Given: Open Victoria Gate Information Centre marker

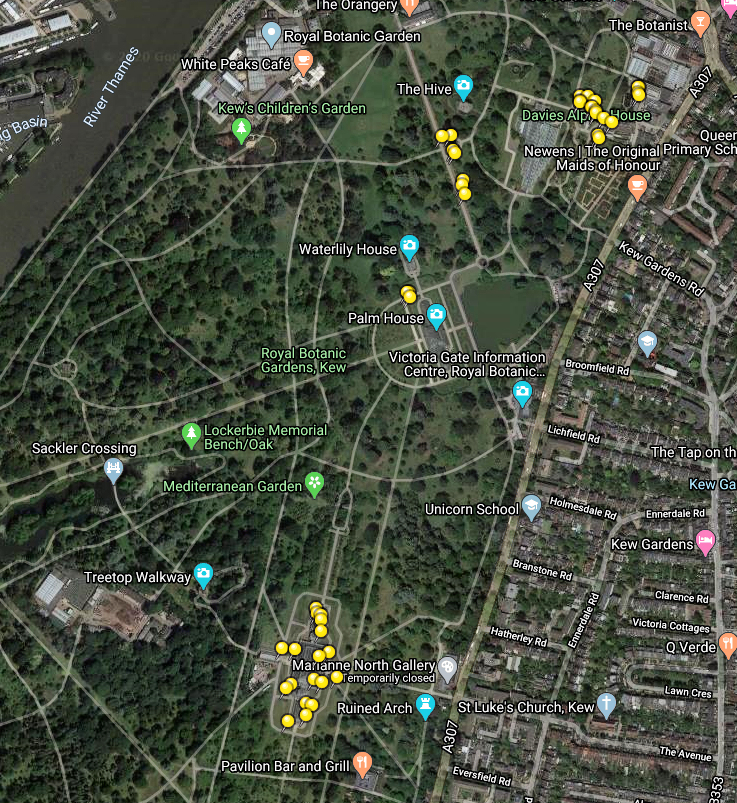Looking at the screenshot, I should pyautogui.click(x=522, y=395).
